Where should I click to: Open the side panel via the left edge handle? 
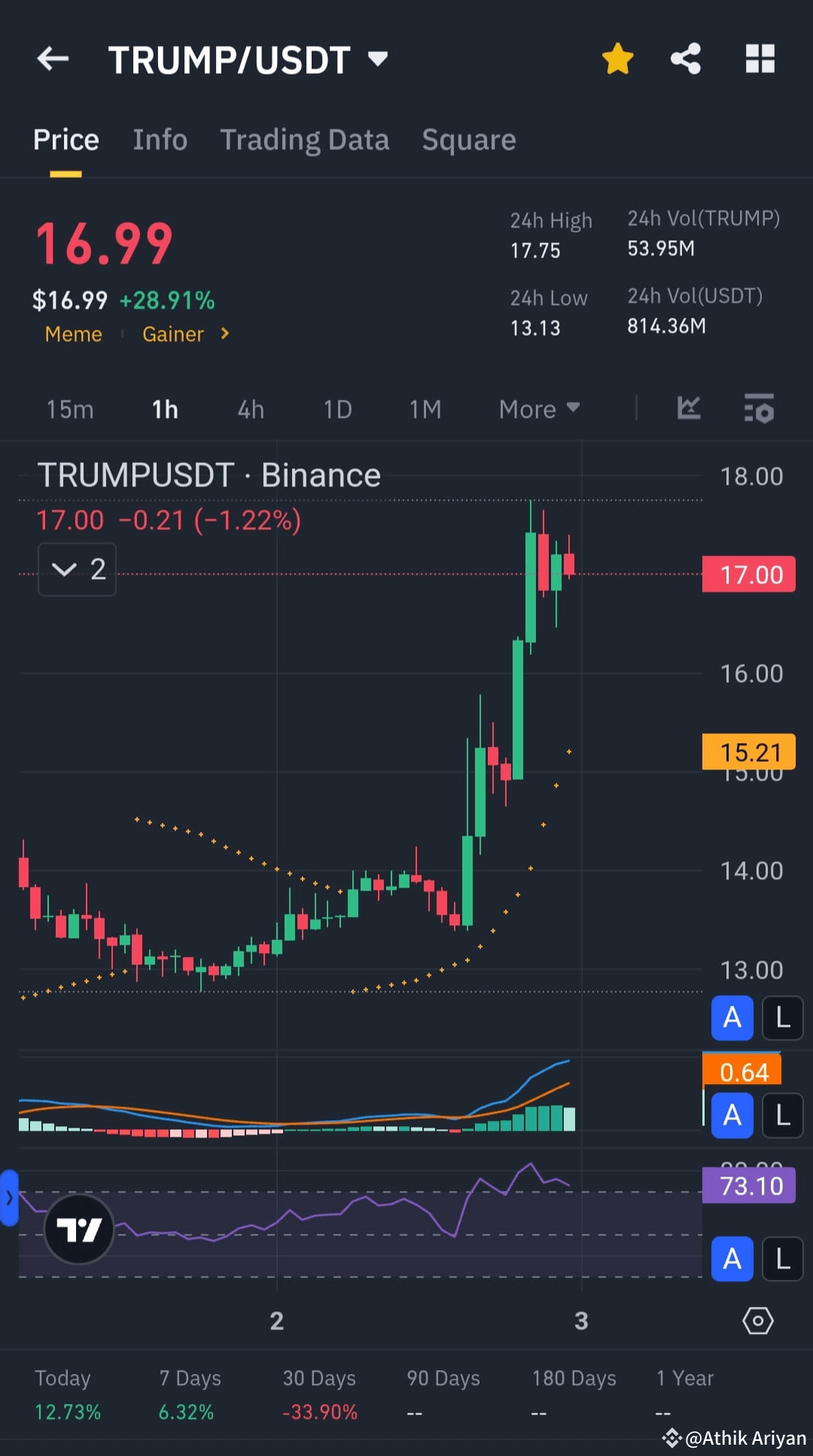[x=9, y=1199]
